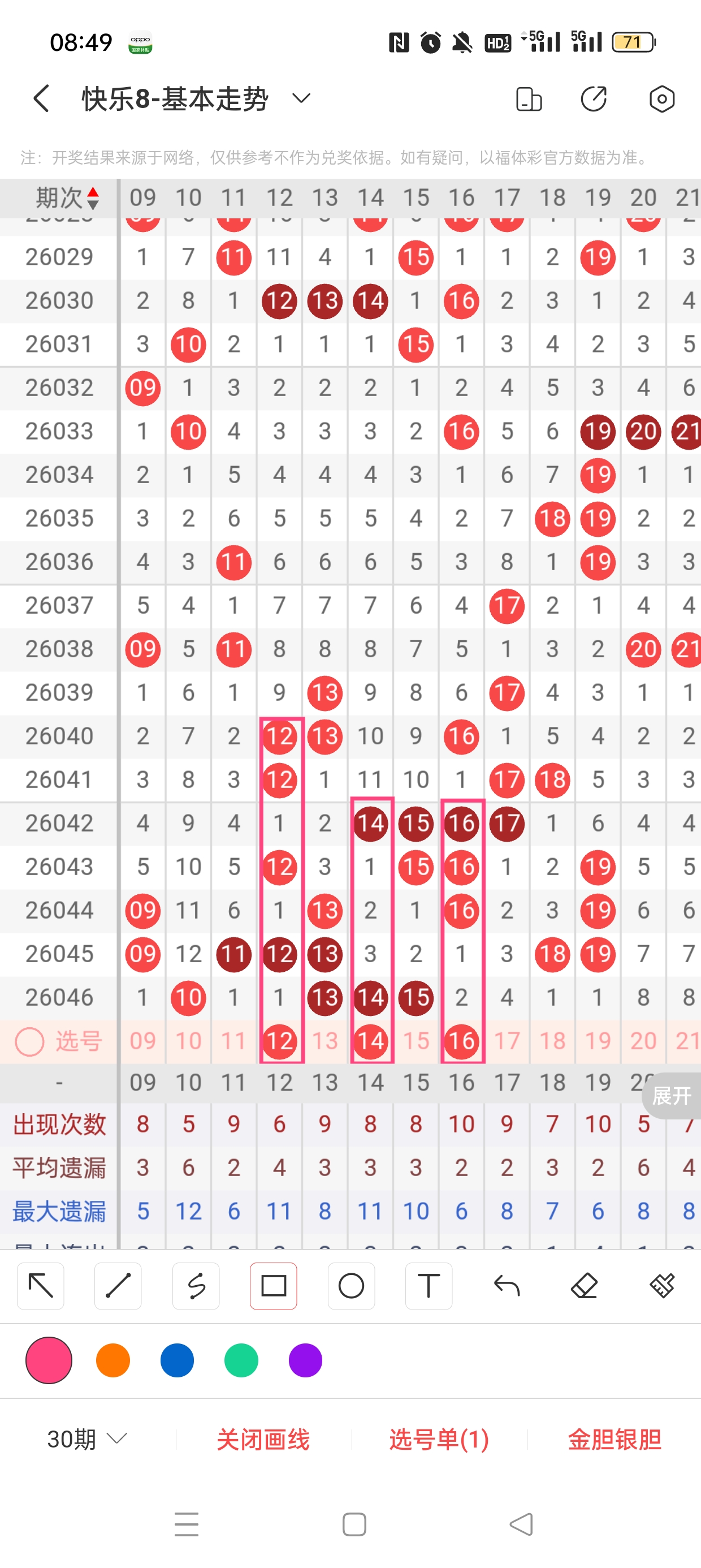Sort the draws by the 期次 header

coord(67,198)
